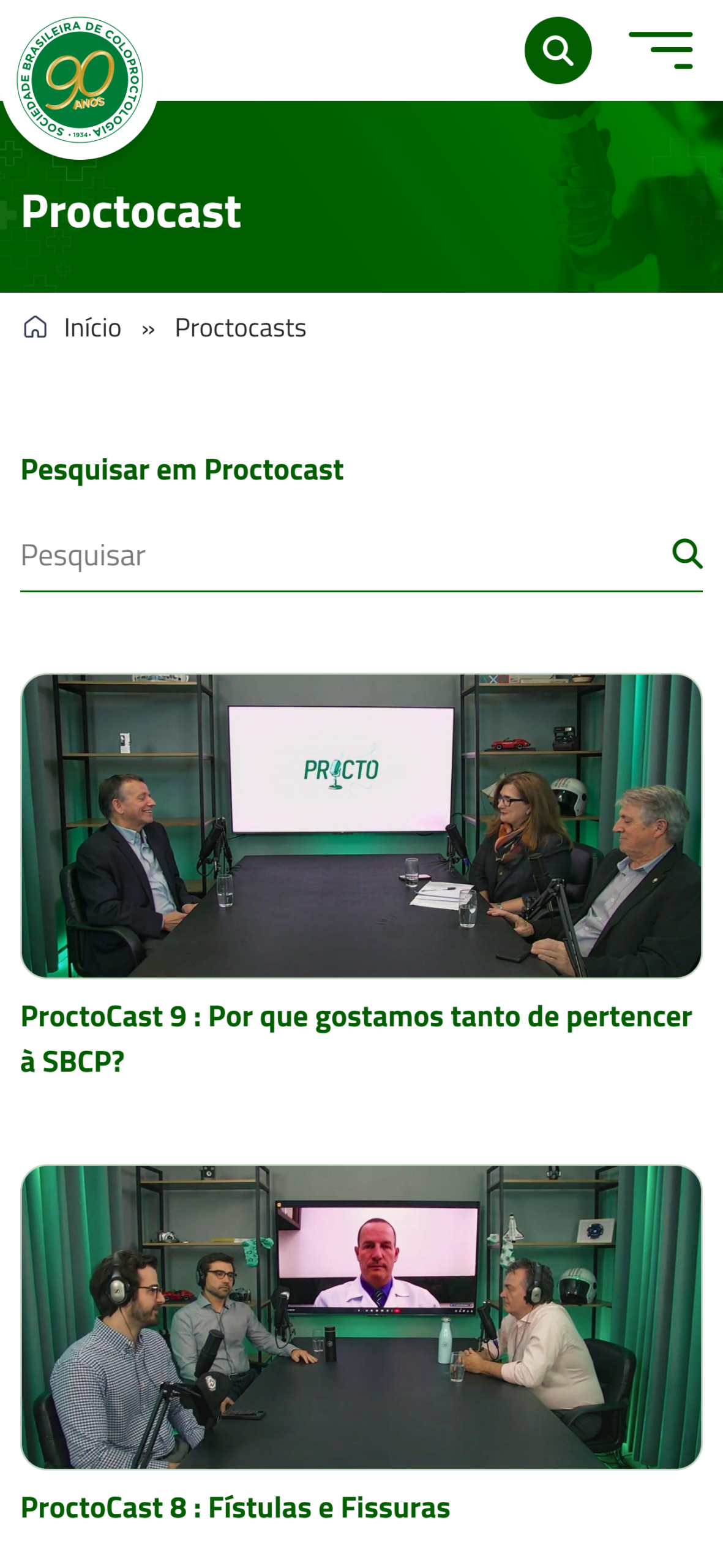The image size is (723, 1568).
Task: Open the Proctocasts breadcrumb link
Action: (x=240, y=328)
